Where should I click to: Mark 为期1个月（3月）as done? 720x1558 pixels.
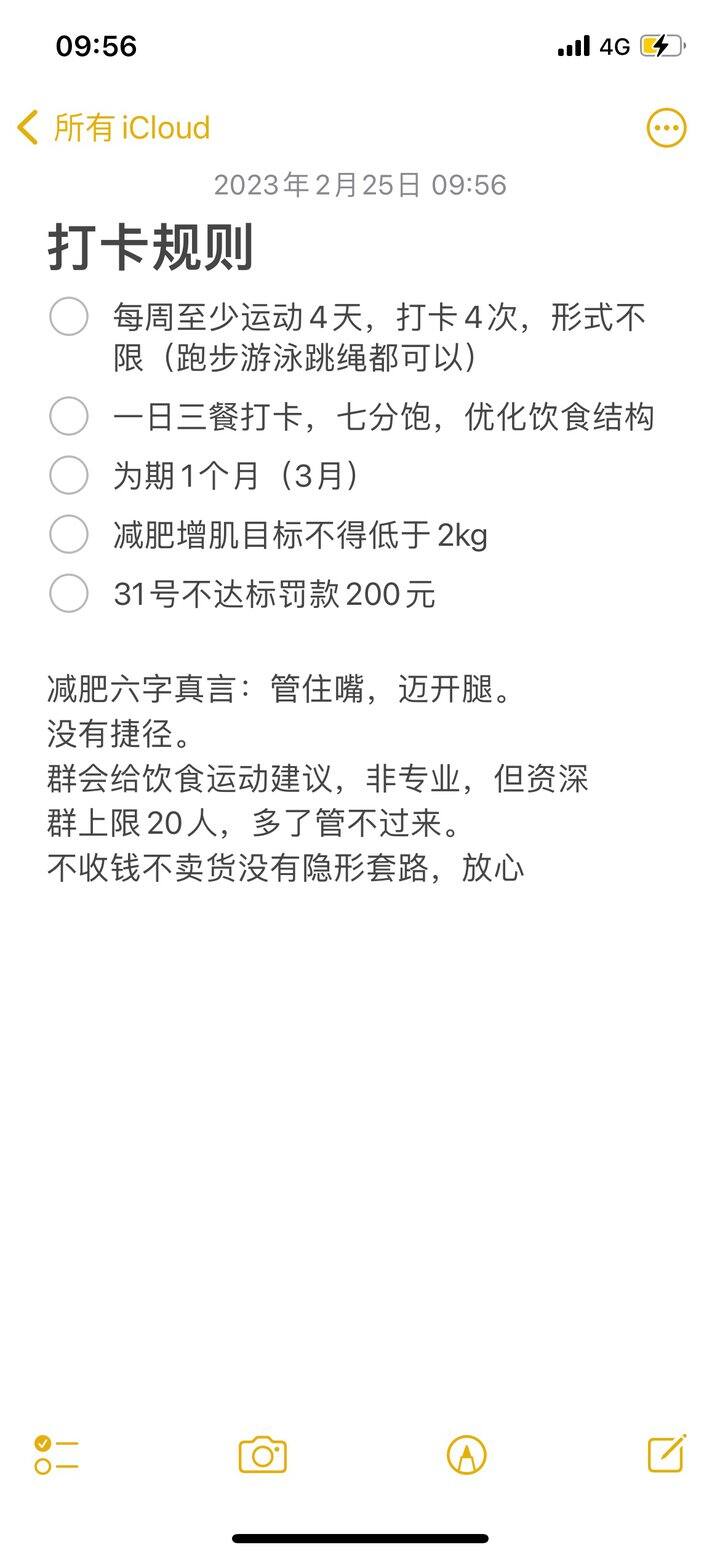click(69, 475)
